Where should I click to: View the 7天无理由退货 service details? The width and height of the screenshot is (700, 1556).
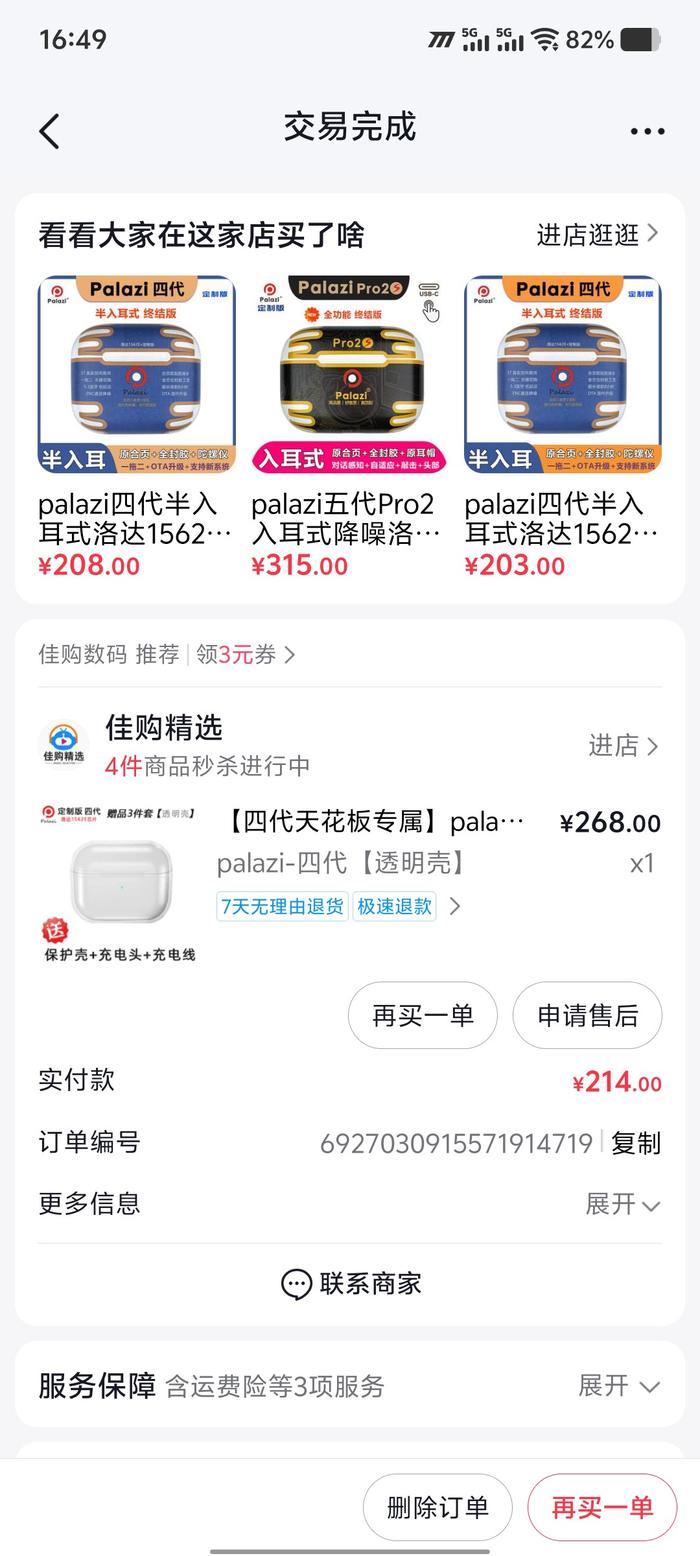[282, 906]
